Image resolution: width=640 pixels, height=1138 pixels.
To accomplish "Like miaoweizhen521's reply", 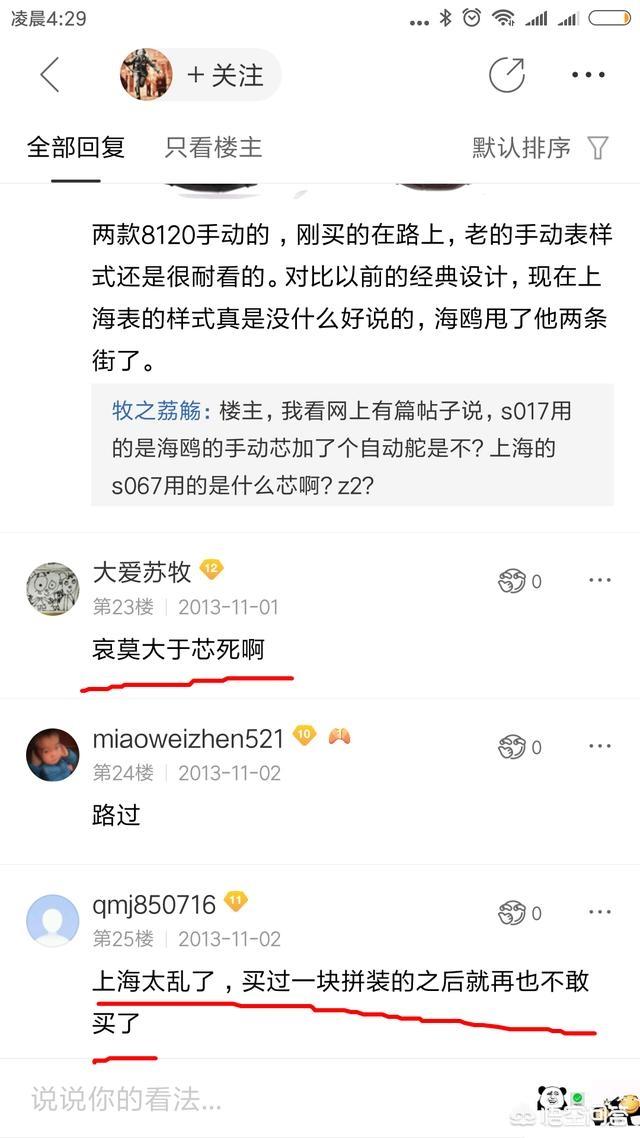I will coord(519,747).
